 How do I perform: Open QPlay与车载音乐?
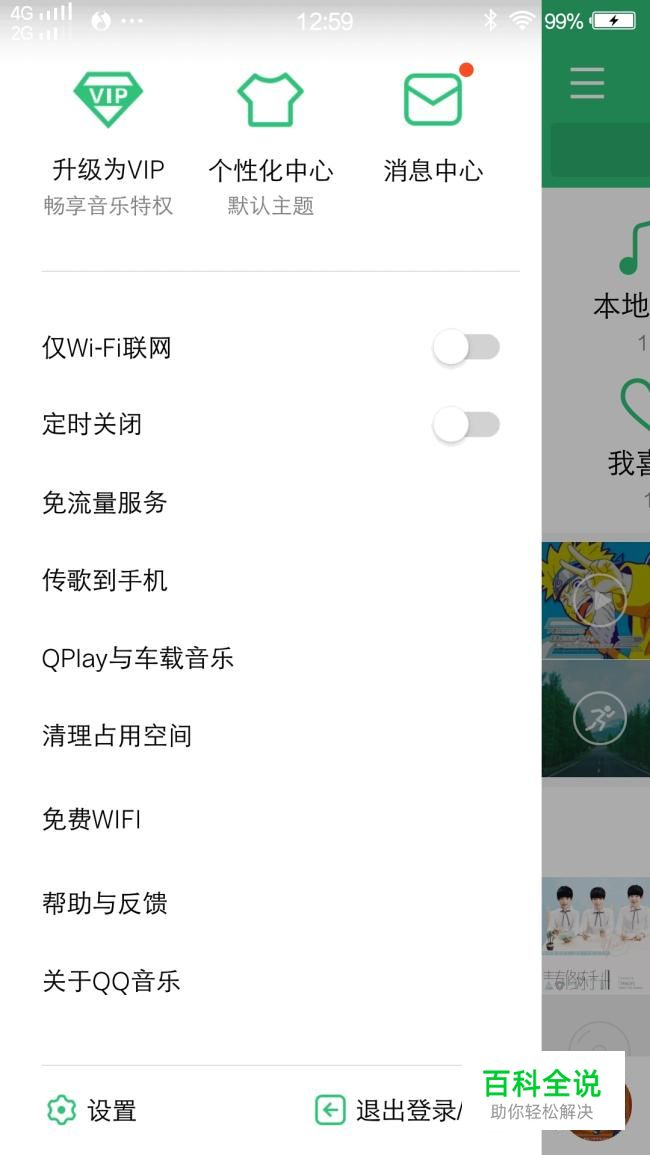coord(280,658)
